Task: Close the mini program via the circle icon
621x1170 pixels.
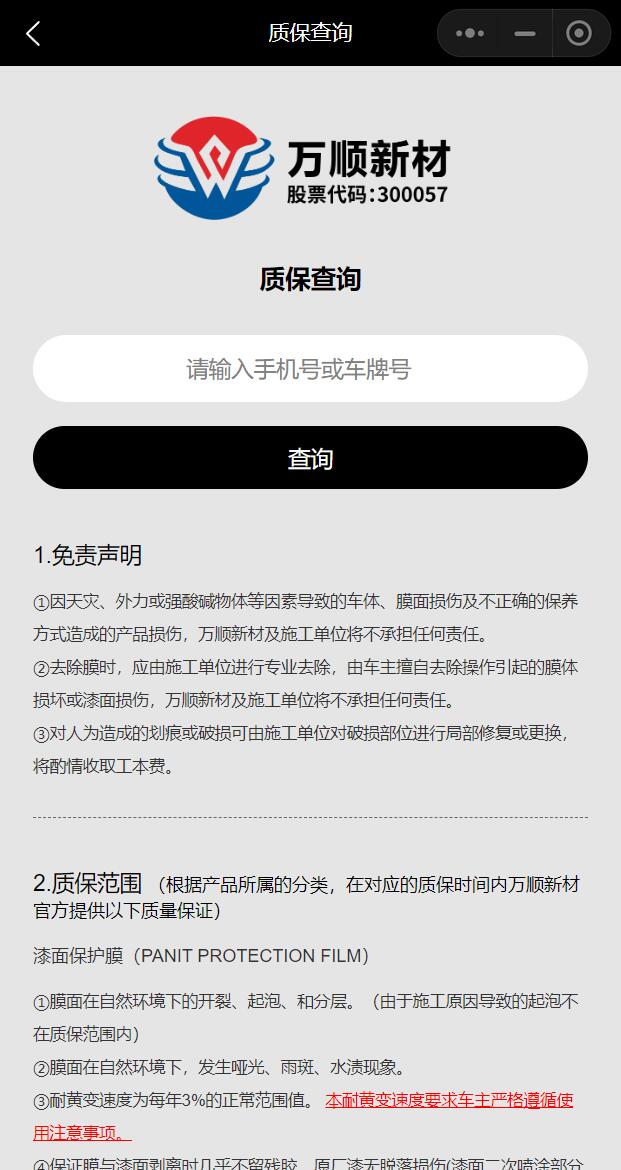Action: 579,33
